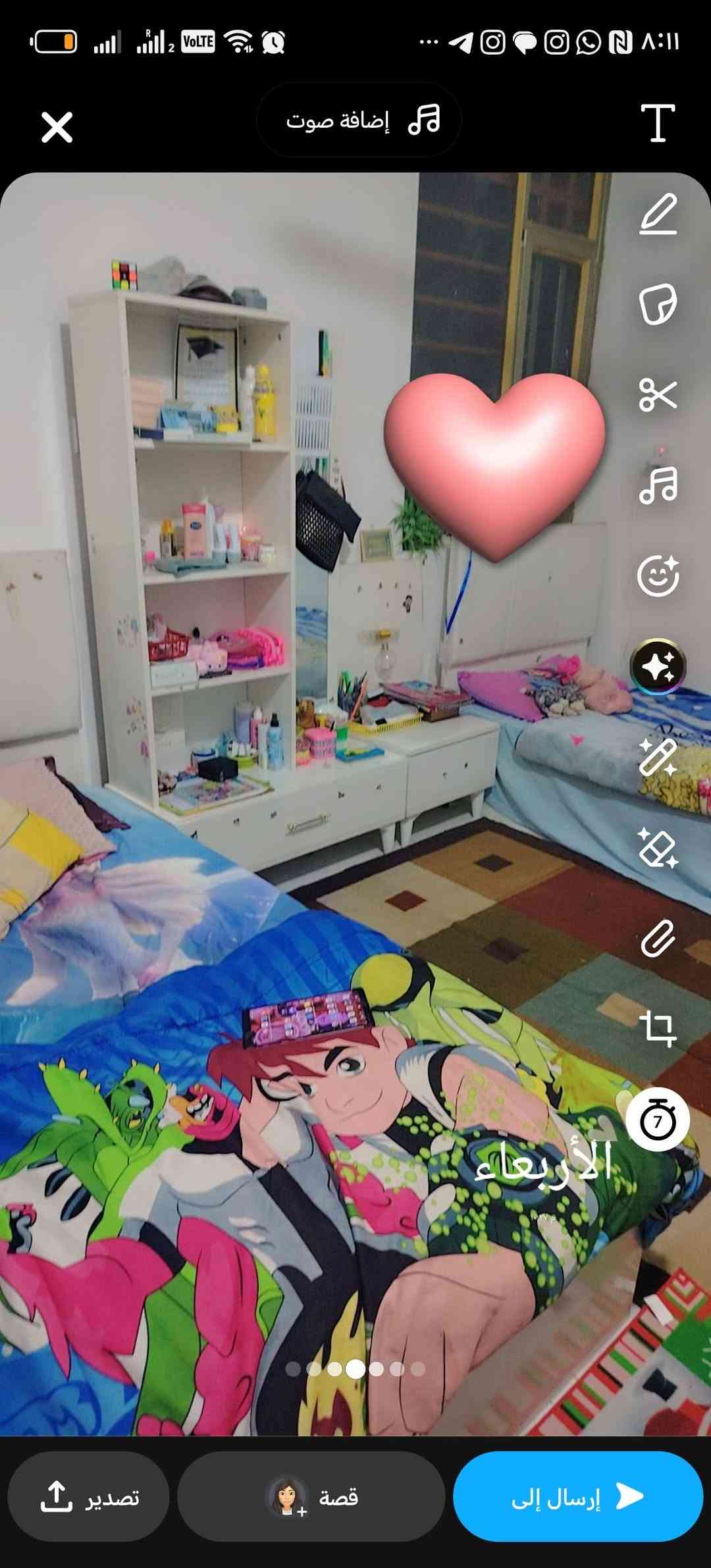This screenshot has height=1568, width=711.
Task: Open the text tool
Action: pyautogui.click(x=658, y=122)
